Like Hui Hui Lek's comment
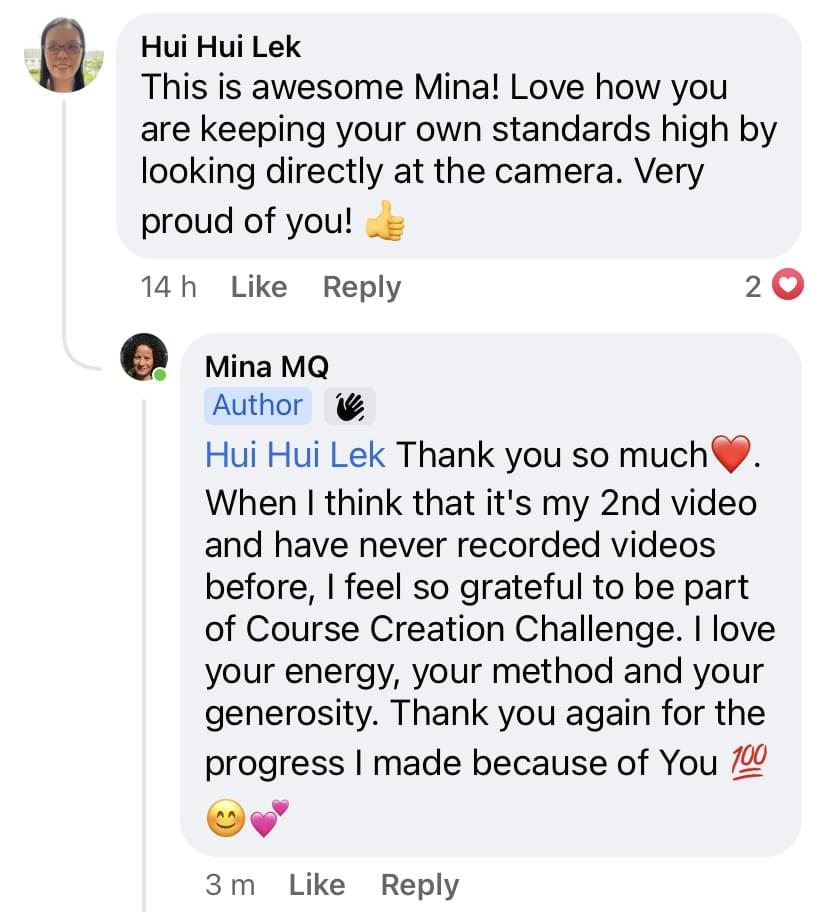 point(258,288)
